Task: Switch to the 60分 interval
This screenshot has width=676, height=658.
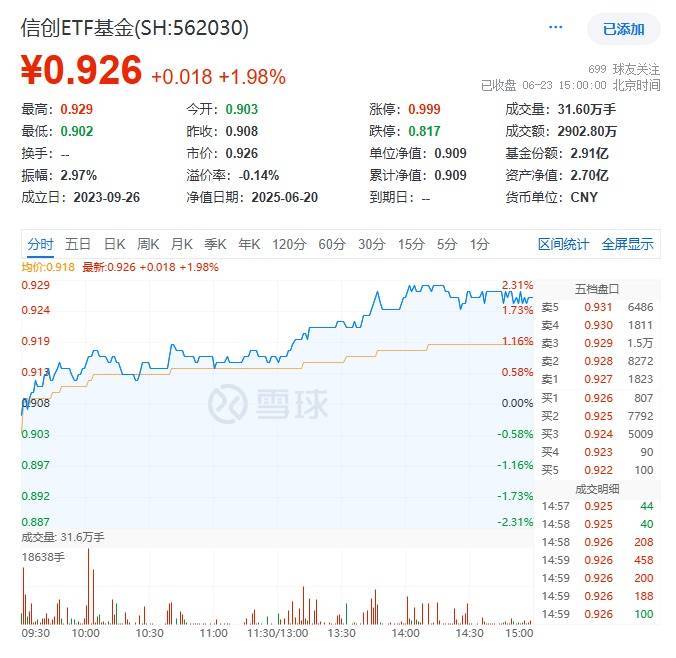Action: pos(332,244)
